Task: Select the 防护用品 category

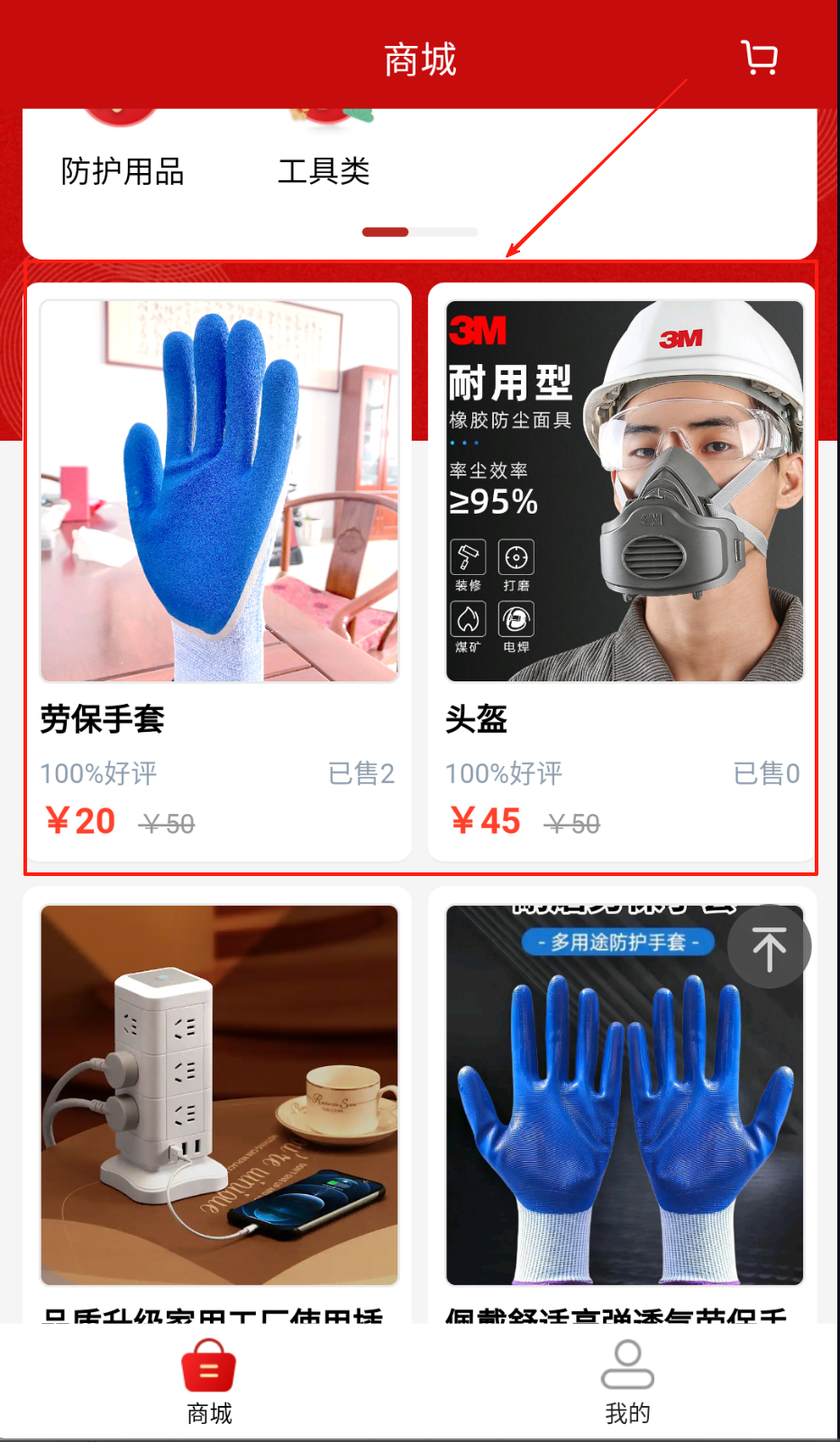Action: (x=123, y=158)
